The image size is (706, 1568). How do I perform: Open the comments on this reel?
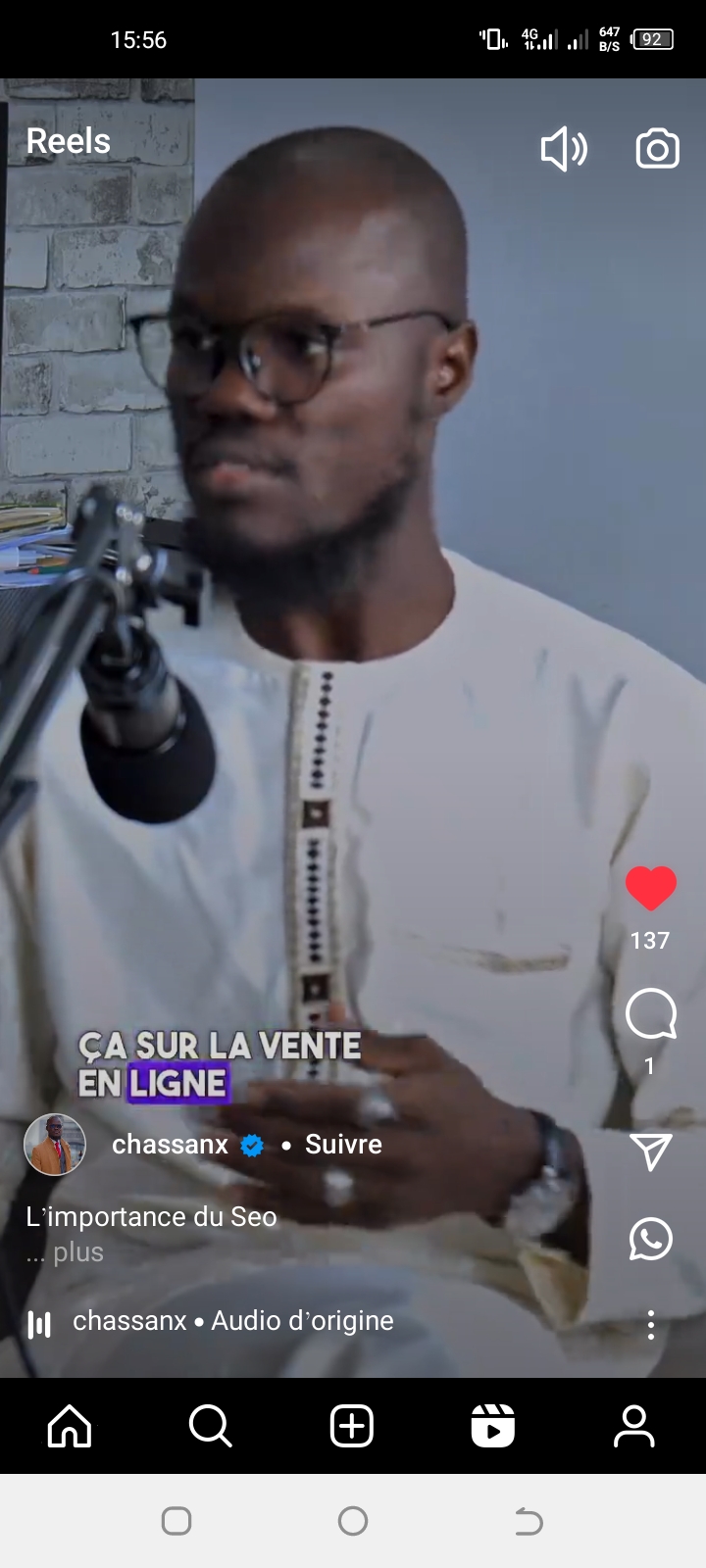click(651, 1014)
